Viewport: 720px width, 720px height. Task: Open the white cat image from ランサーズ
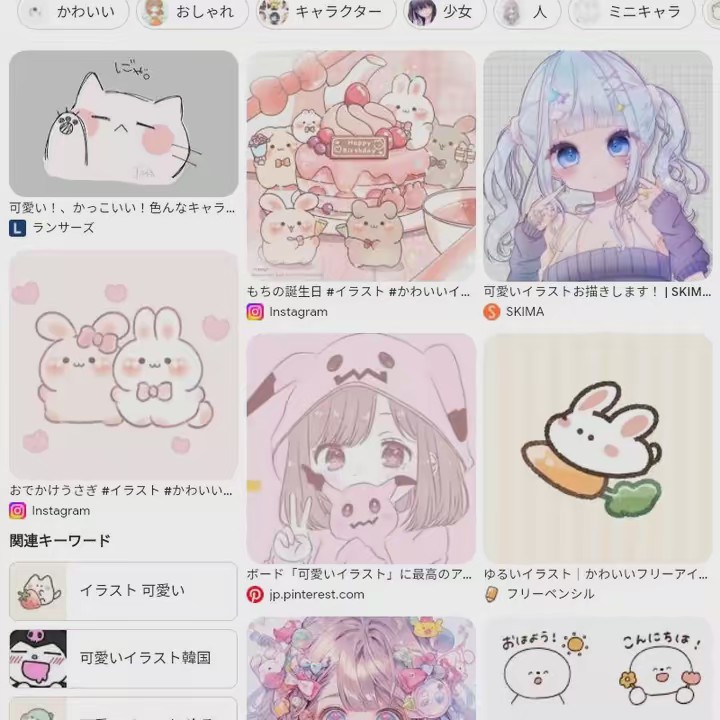123,123
